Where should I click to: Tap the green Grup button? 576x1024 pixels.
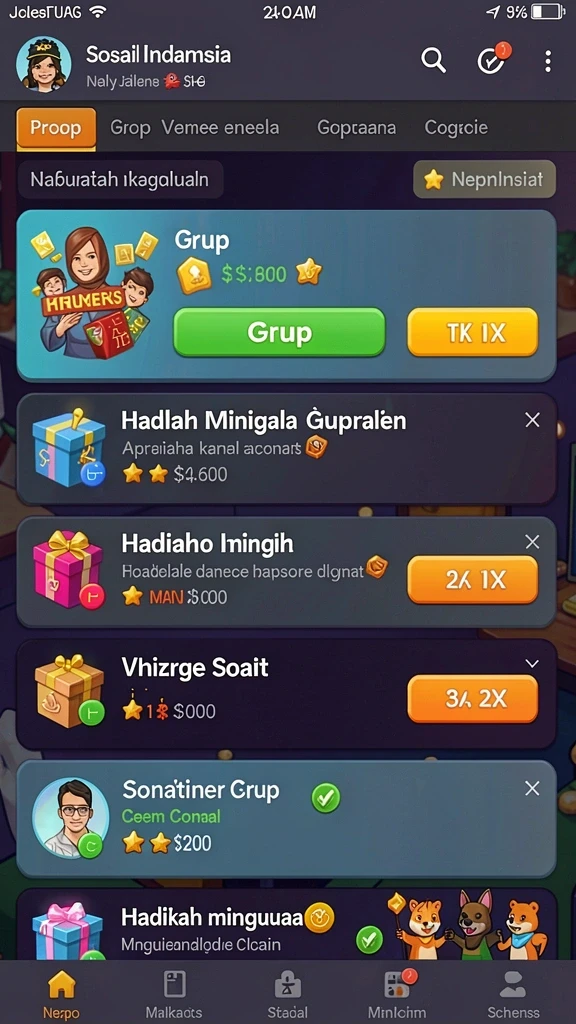(x=279, y=332)
